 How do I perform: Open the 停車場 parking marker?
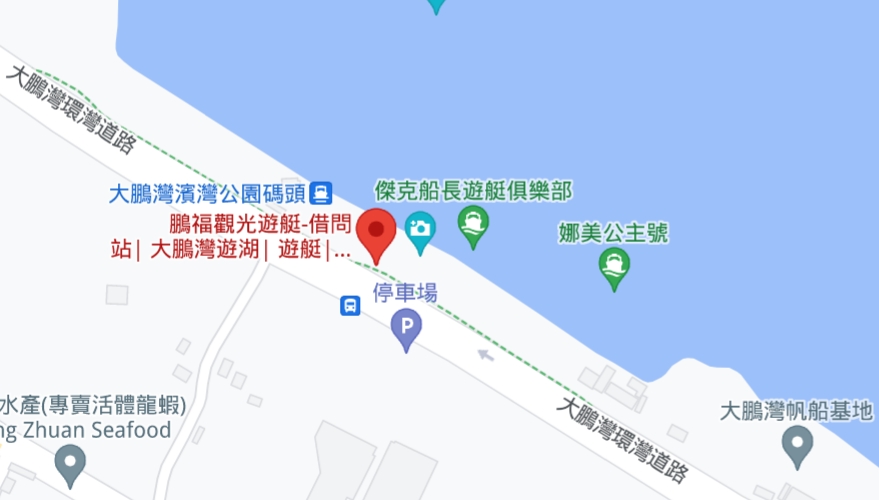[x=406, y=328]
